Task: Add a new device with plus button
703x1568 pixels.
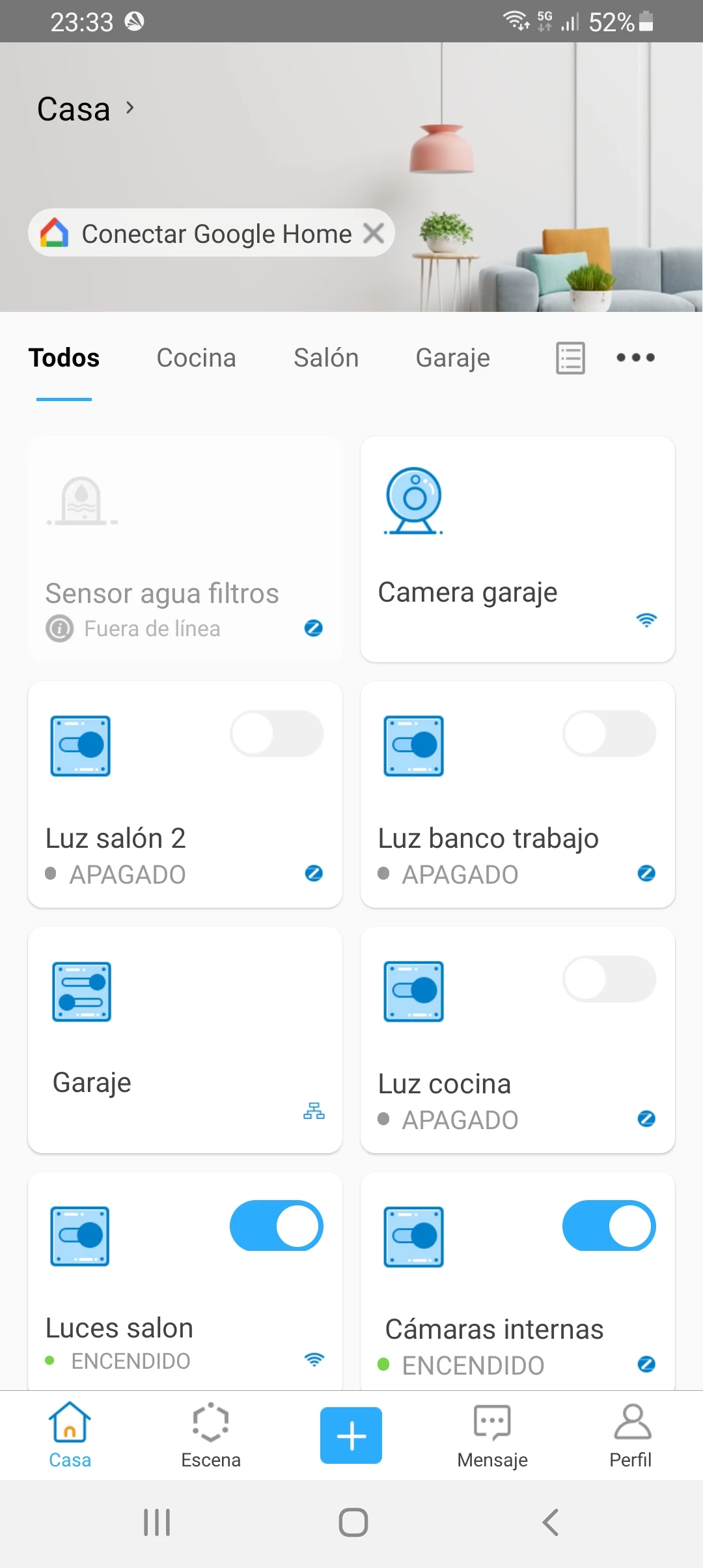Action: click(x=351, y=1435)
